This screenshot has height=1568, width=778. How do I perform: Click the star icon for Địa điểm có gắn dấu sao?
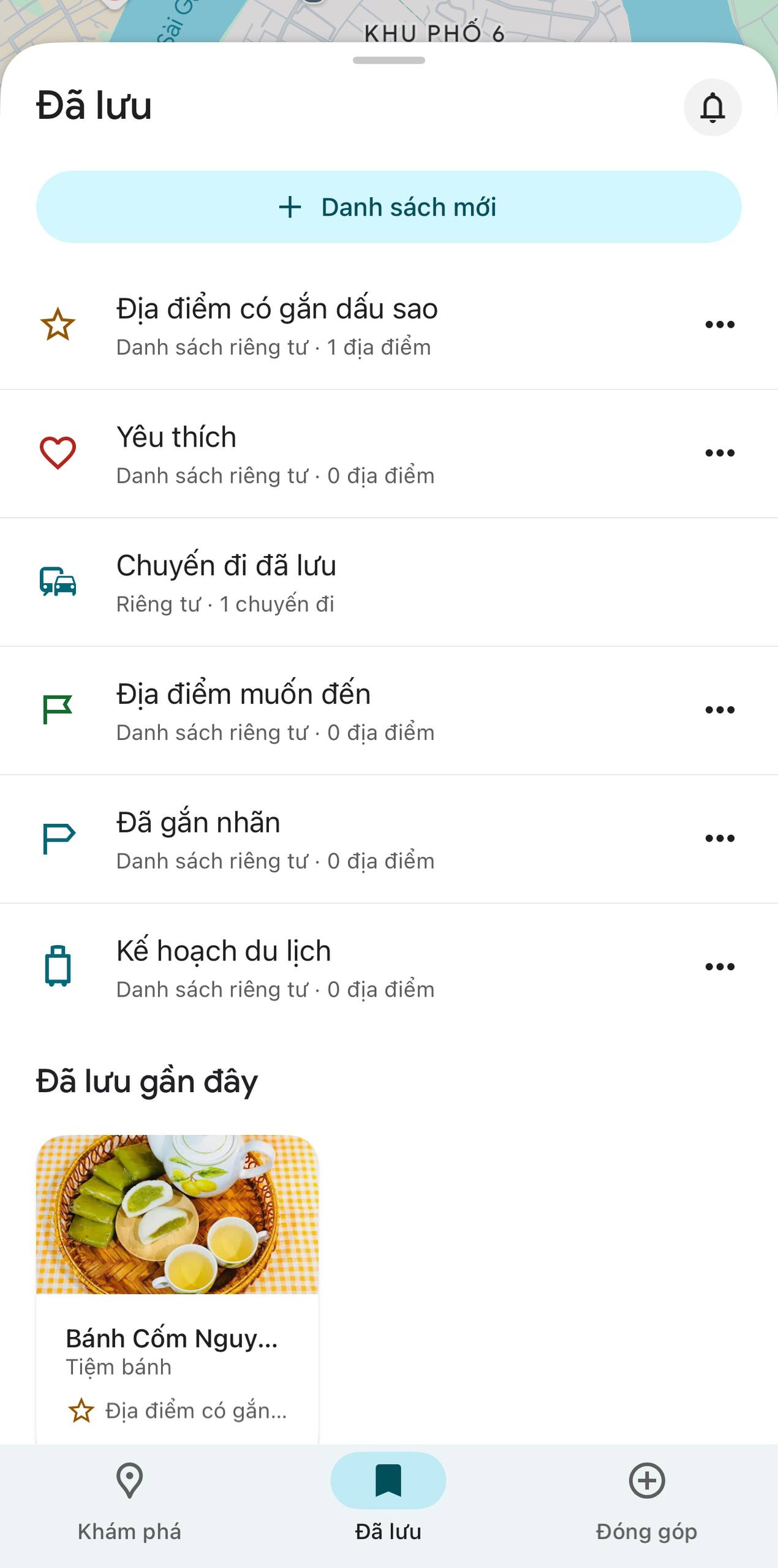(57, 325)
